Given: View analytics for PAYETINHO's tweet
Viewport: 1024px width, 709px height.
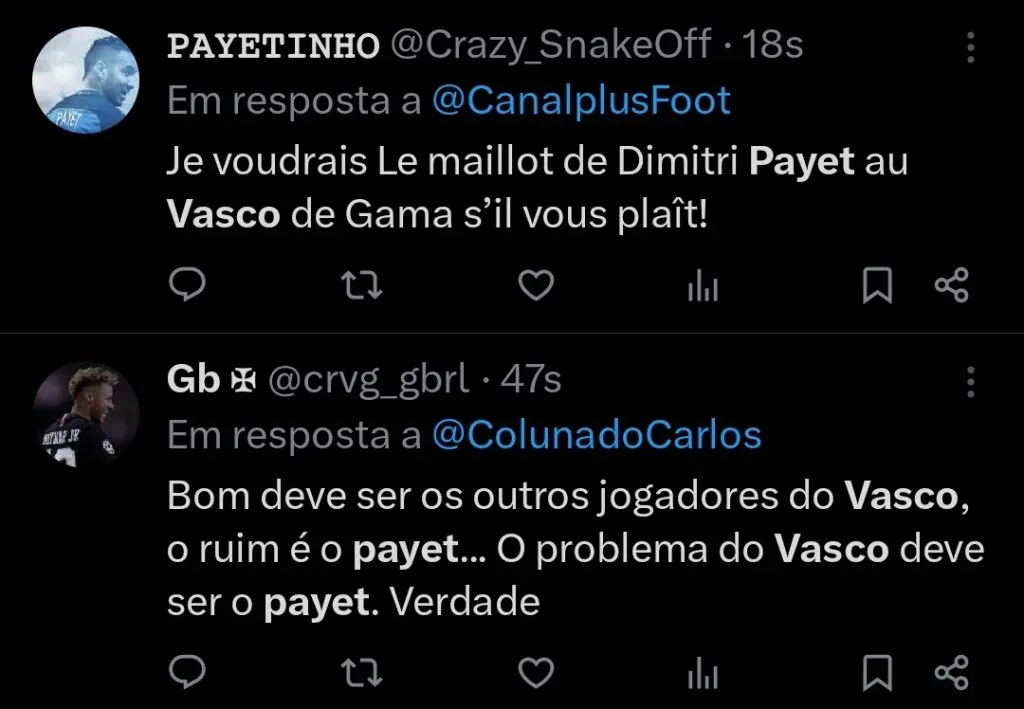Looking at the screenshot, I should [703, 288].
